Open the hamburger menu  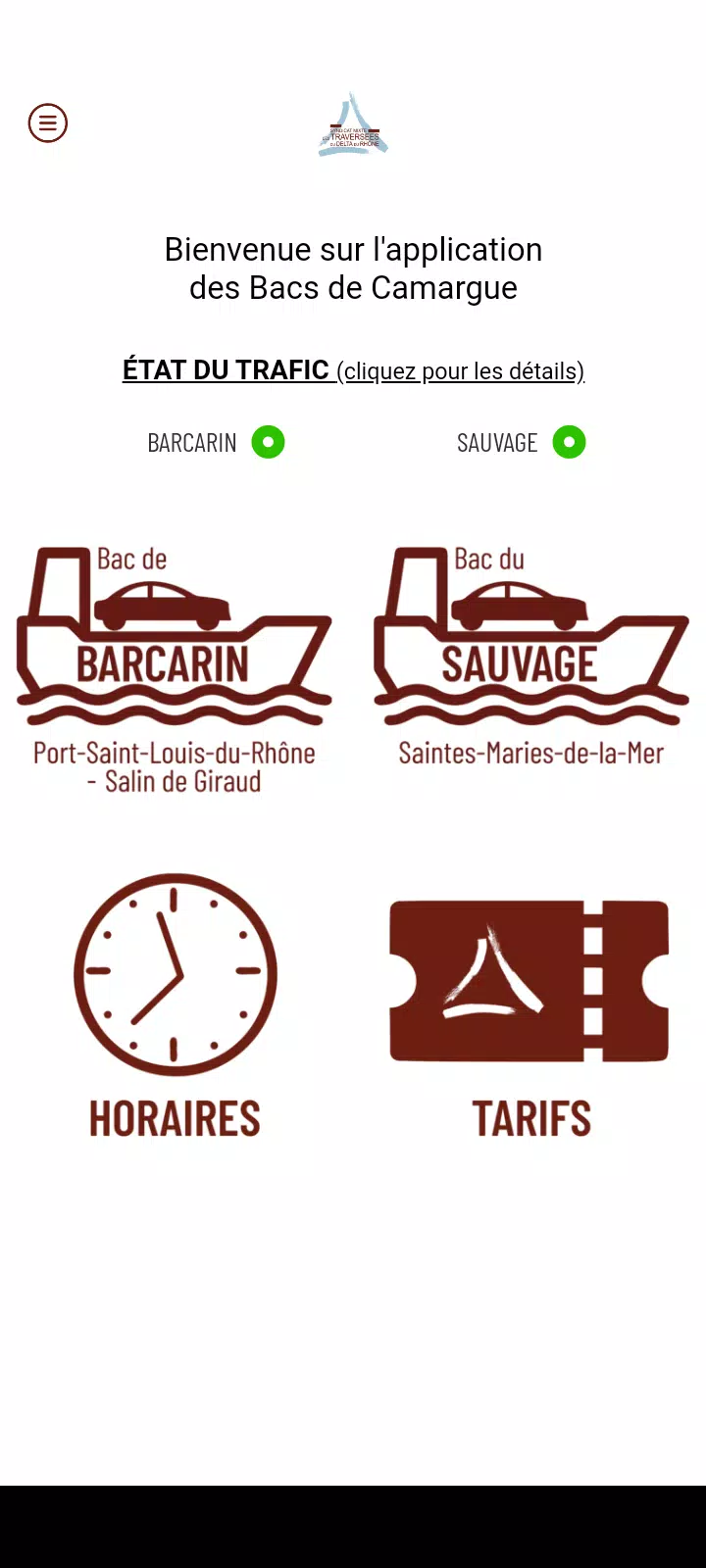[48, 123]
